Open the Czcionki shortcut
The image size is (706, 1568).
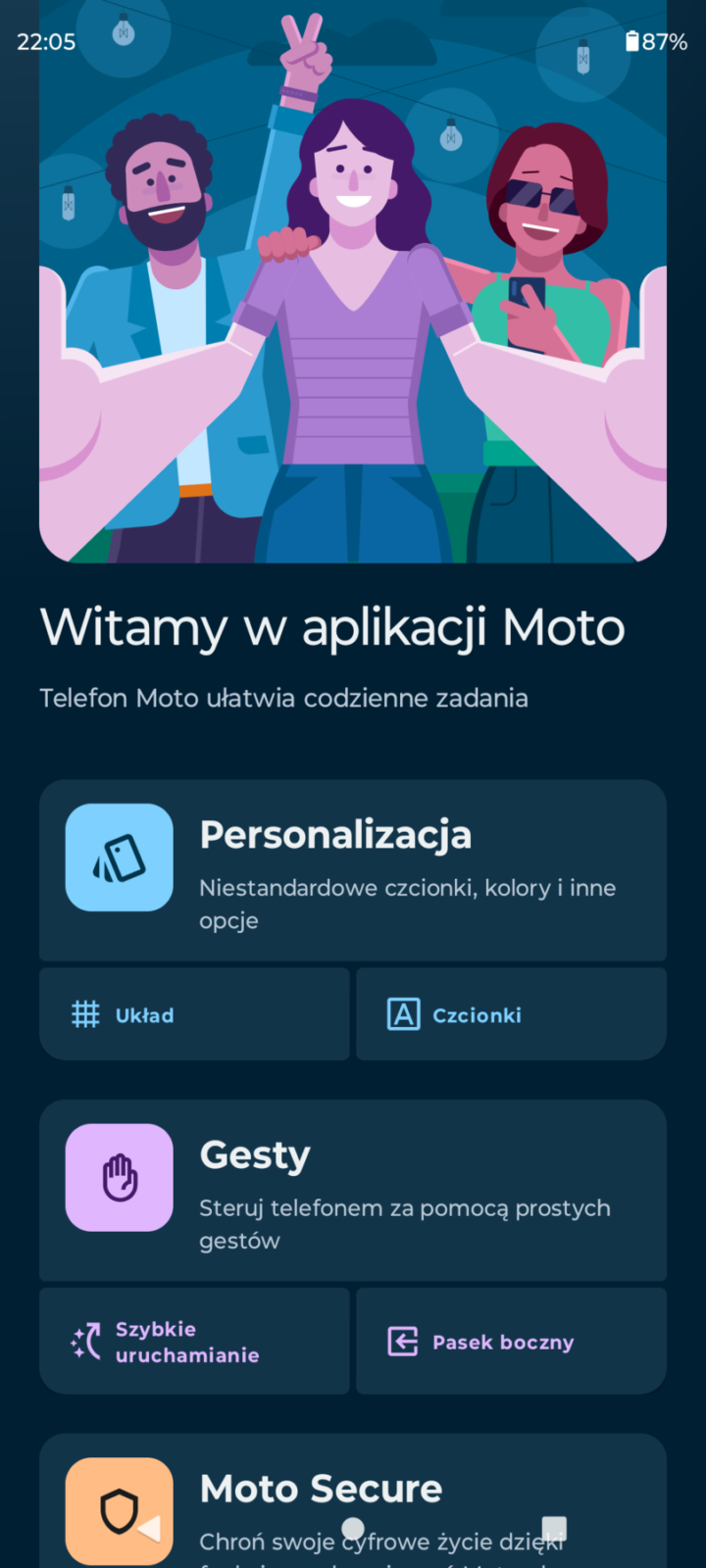[511, 1014]
